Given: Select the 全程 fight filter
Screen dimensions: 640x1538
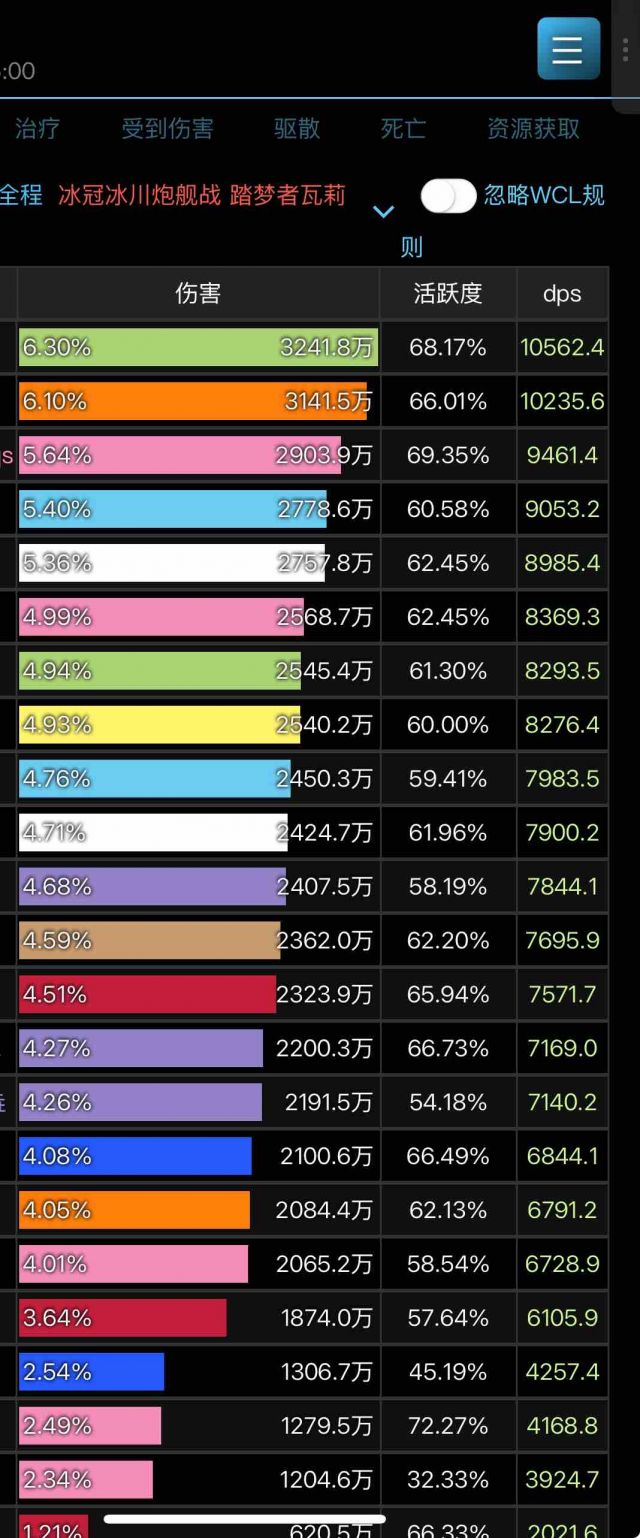Looking at the screenshot, I should [20, 195].
